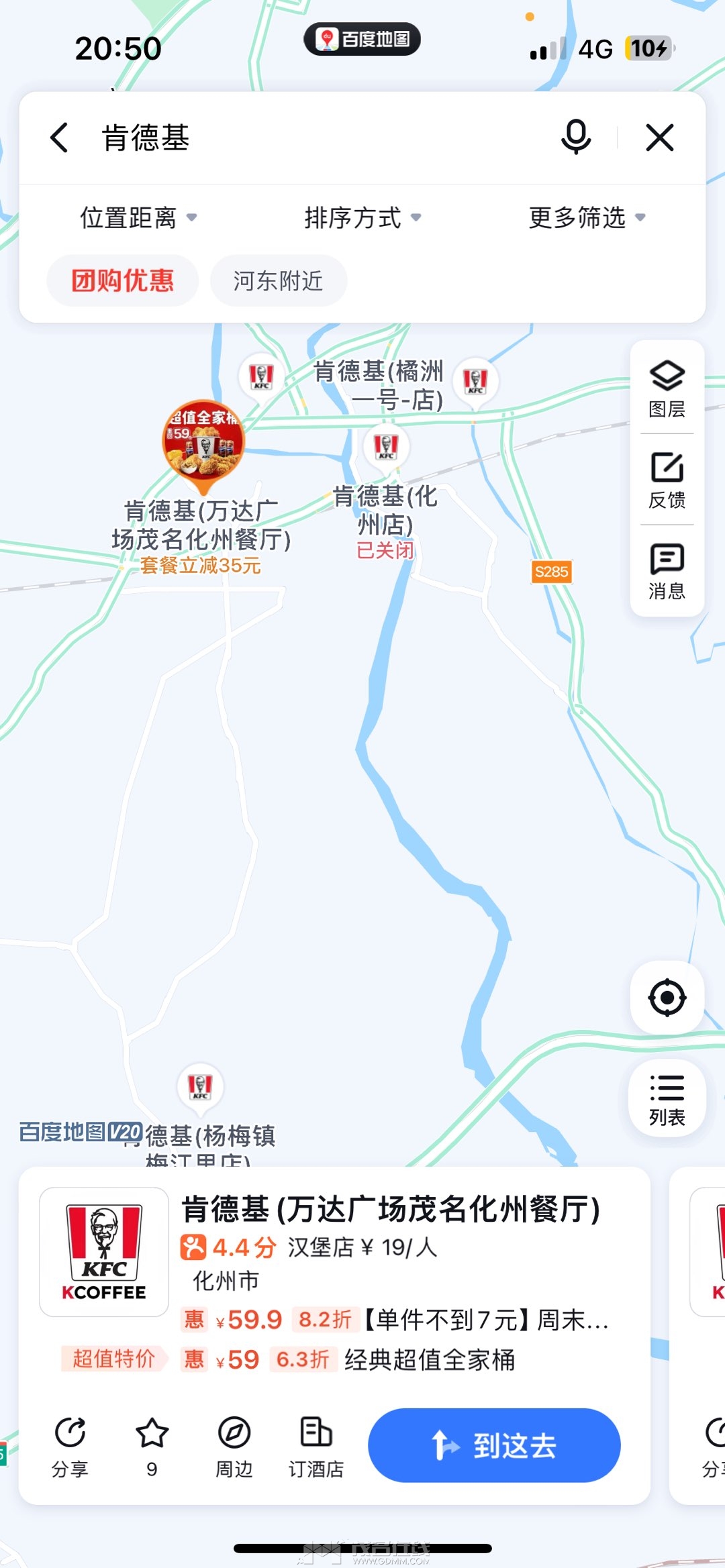The image size is (725, 1568).
Task: Open the 图层 map layers
Action: pos(667,388)
